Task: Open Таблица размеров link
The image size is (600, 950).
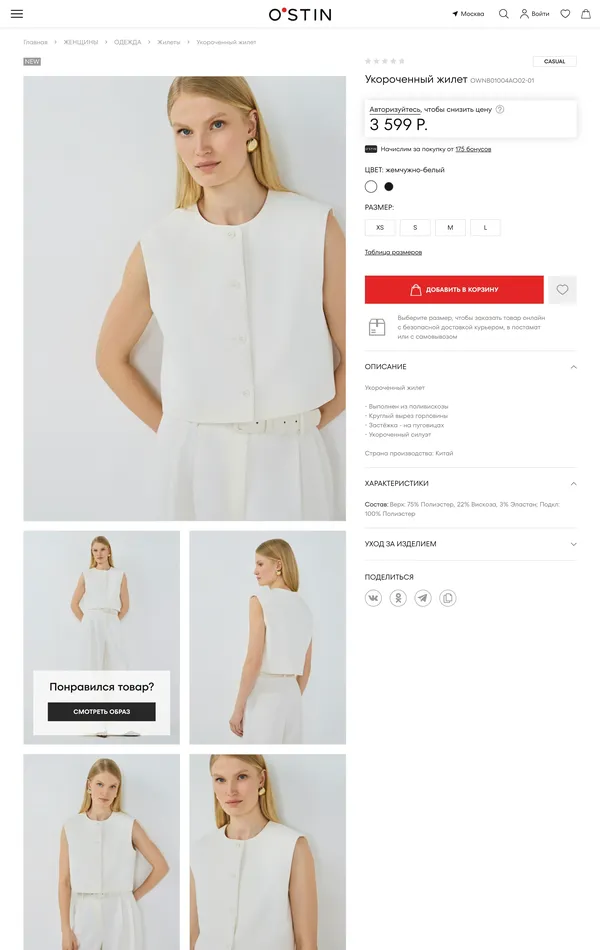Action: [393, 252]
